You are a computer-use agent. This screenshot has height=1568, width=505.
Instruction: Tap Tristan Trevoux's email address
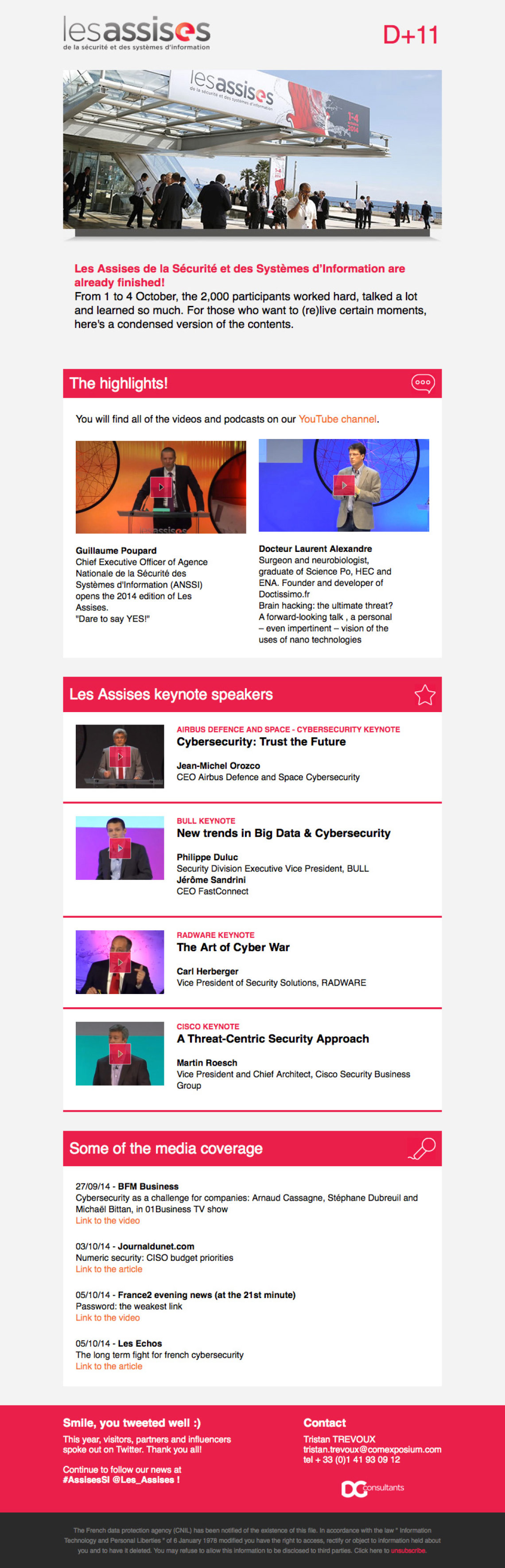click(372, 1449)
